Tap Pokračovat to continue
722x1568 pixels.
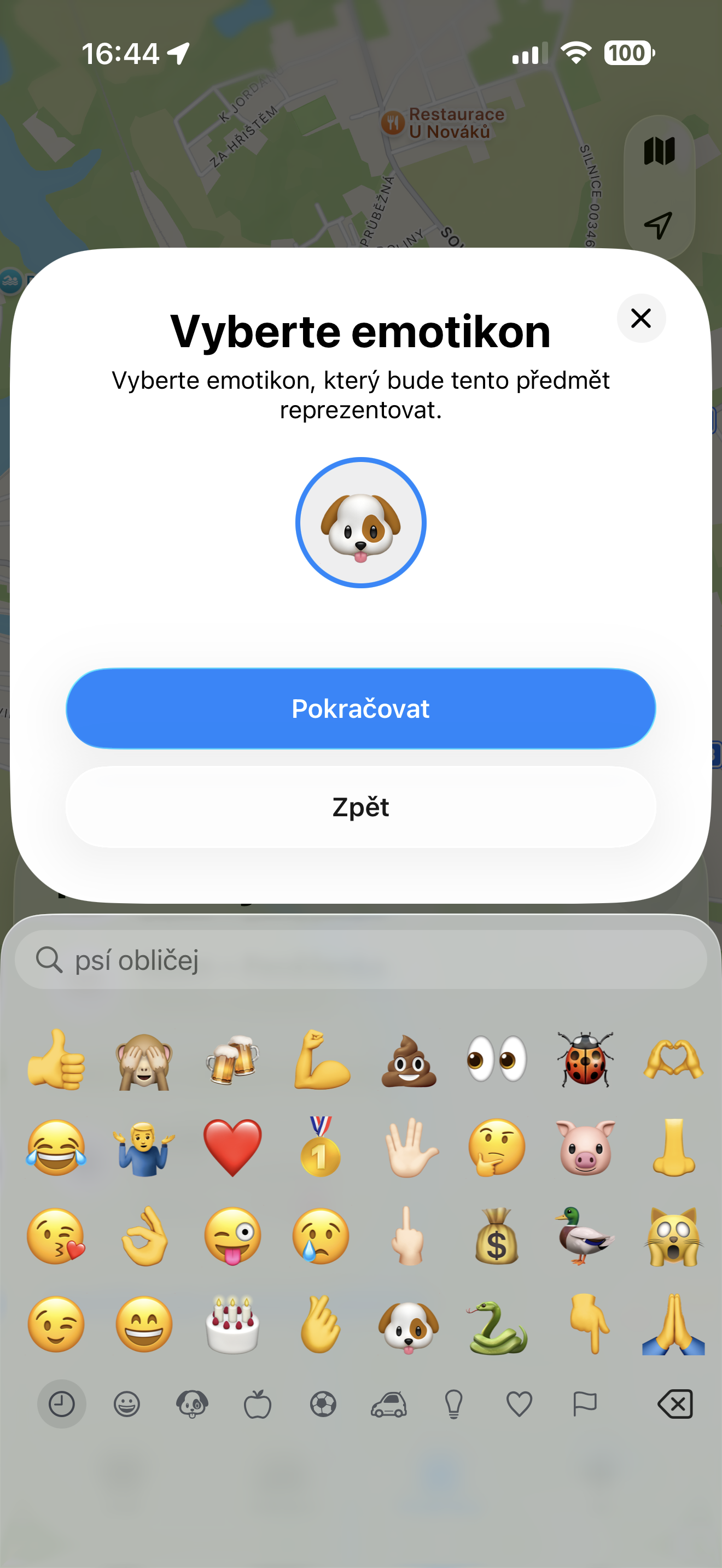(x=360, y=709)
